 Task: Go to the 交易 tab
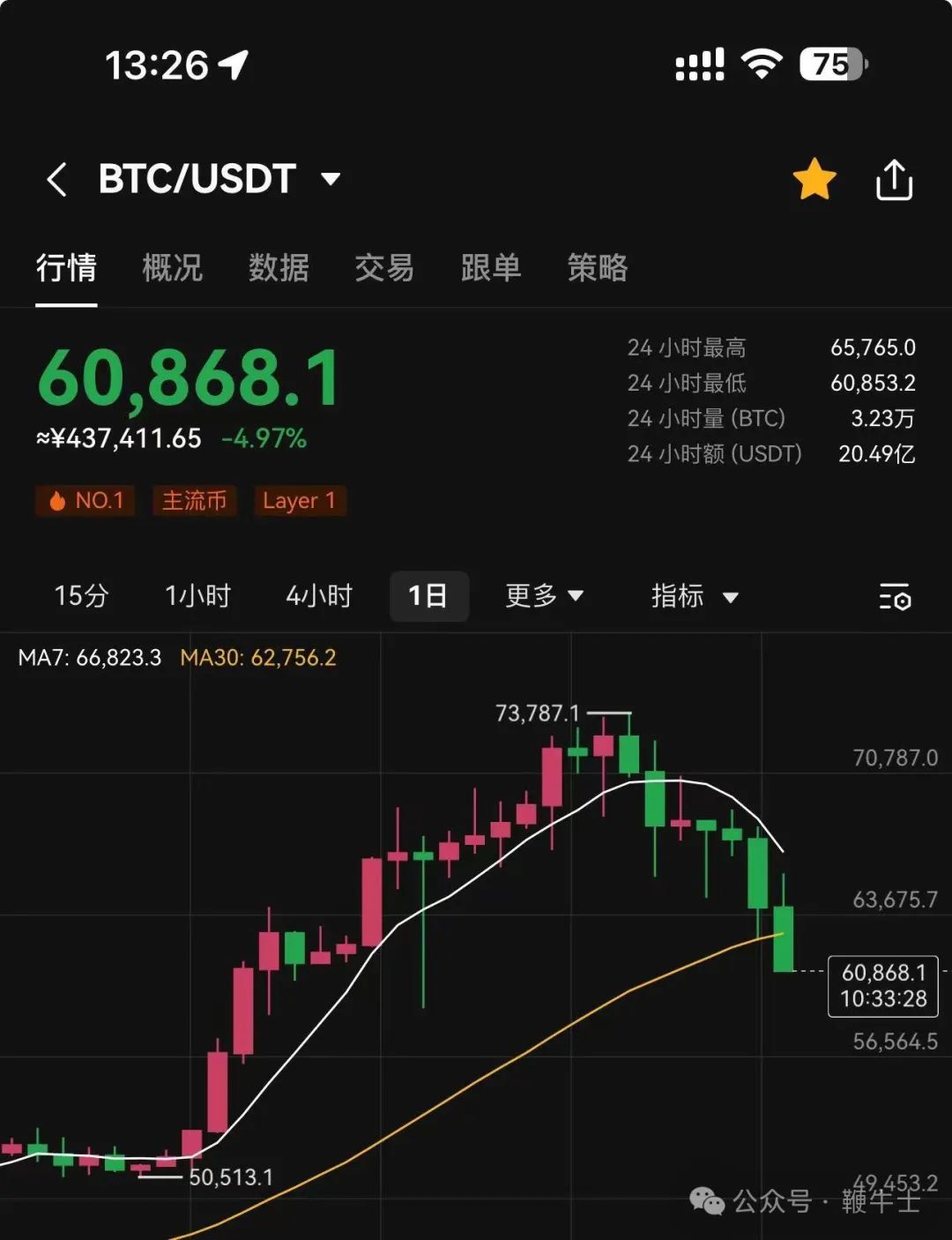(x=384, y=267)
